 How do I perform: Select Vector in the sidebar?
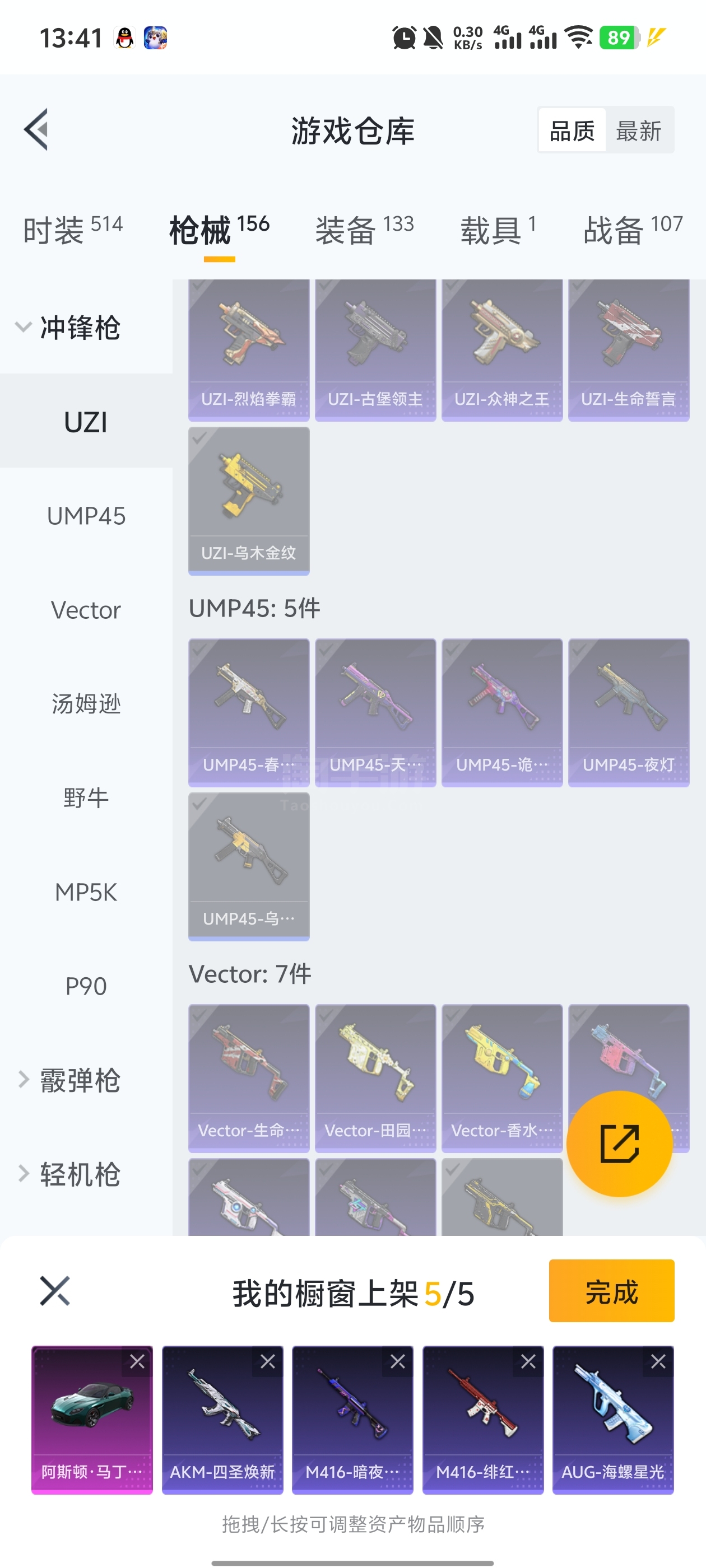pos(86,610)
